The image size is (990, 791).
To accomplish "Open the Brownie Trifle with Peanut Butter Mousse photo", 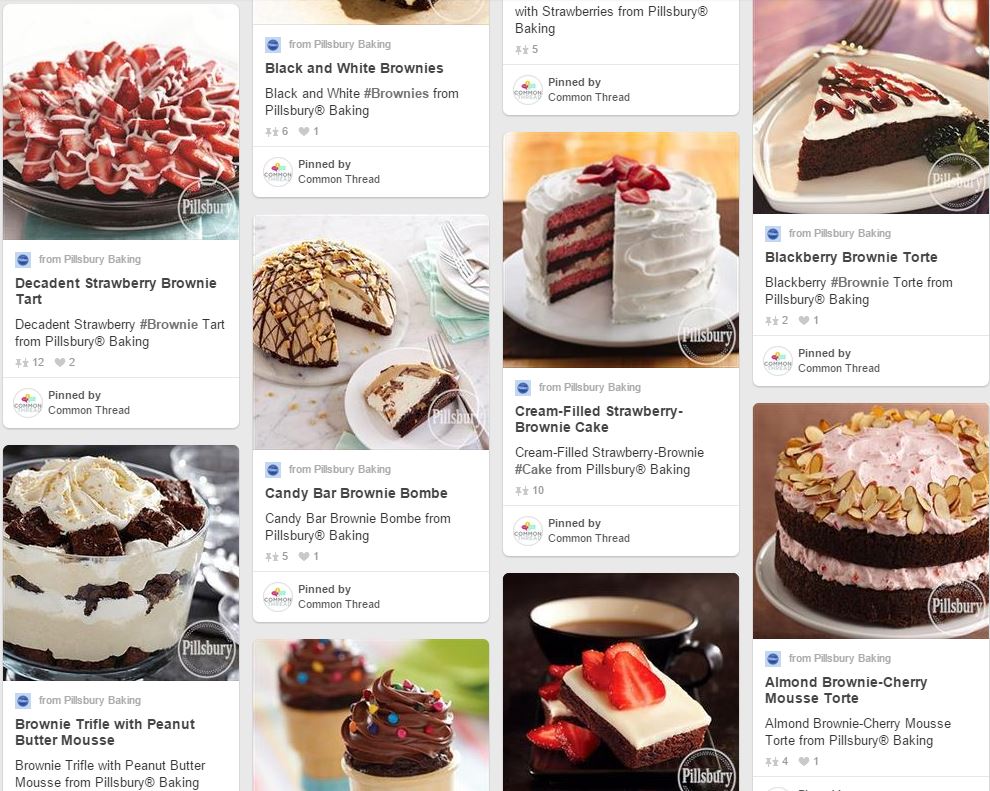I will [121, 562].
